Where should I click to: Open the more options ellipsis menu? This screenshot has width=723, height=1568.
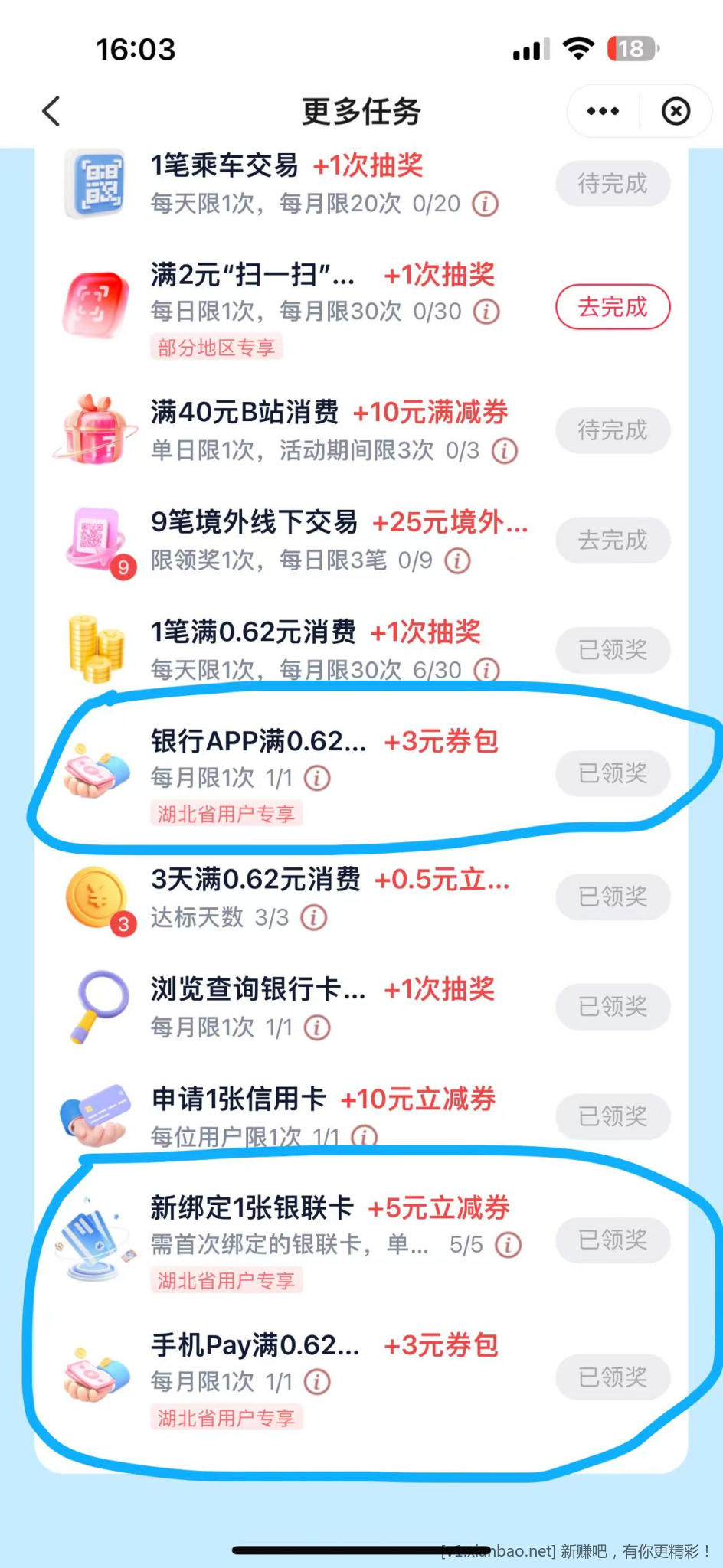click(602, 111)
